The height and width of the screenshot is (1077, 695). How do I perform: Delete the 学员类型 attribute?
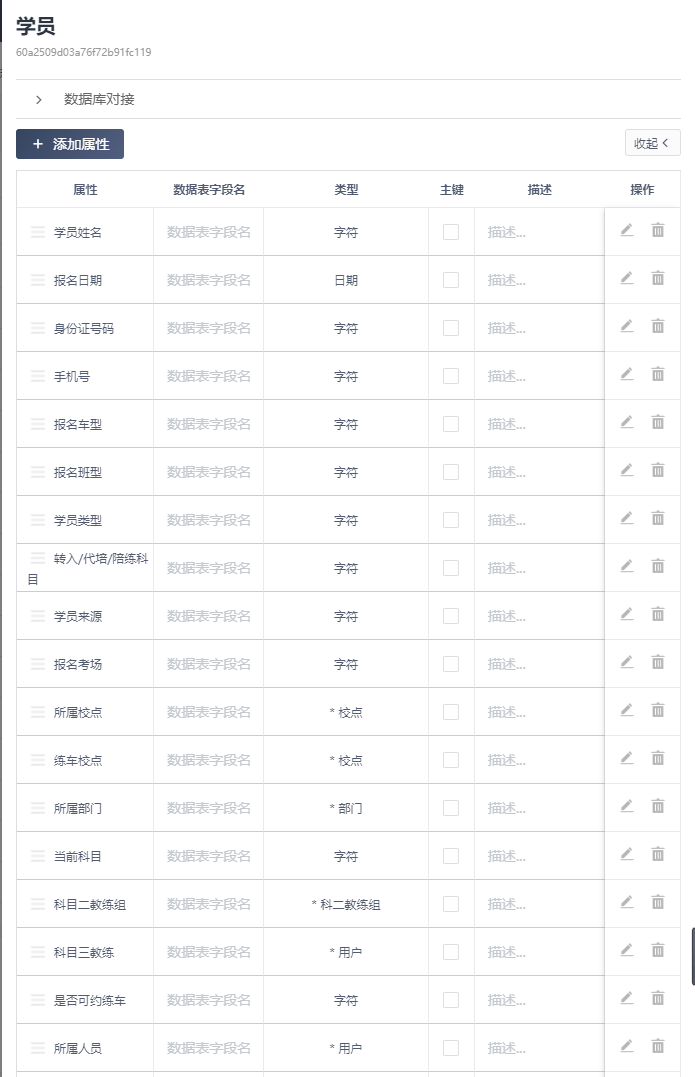pyautogui.click(x=658, y=519)
